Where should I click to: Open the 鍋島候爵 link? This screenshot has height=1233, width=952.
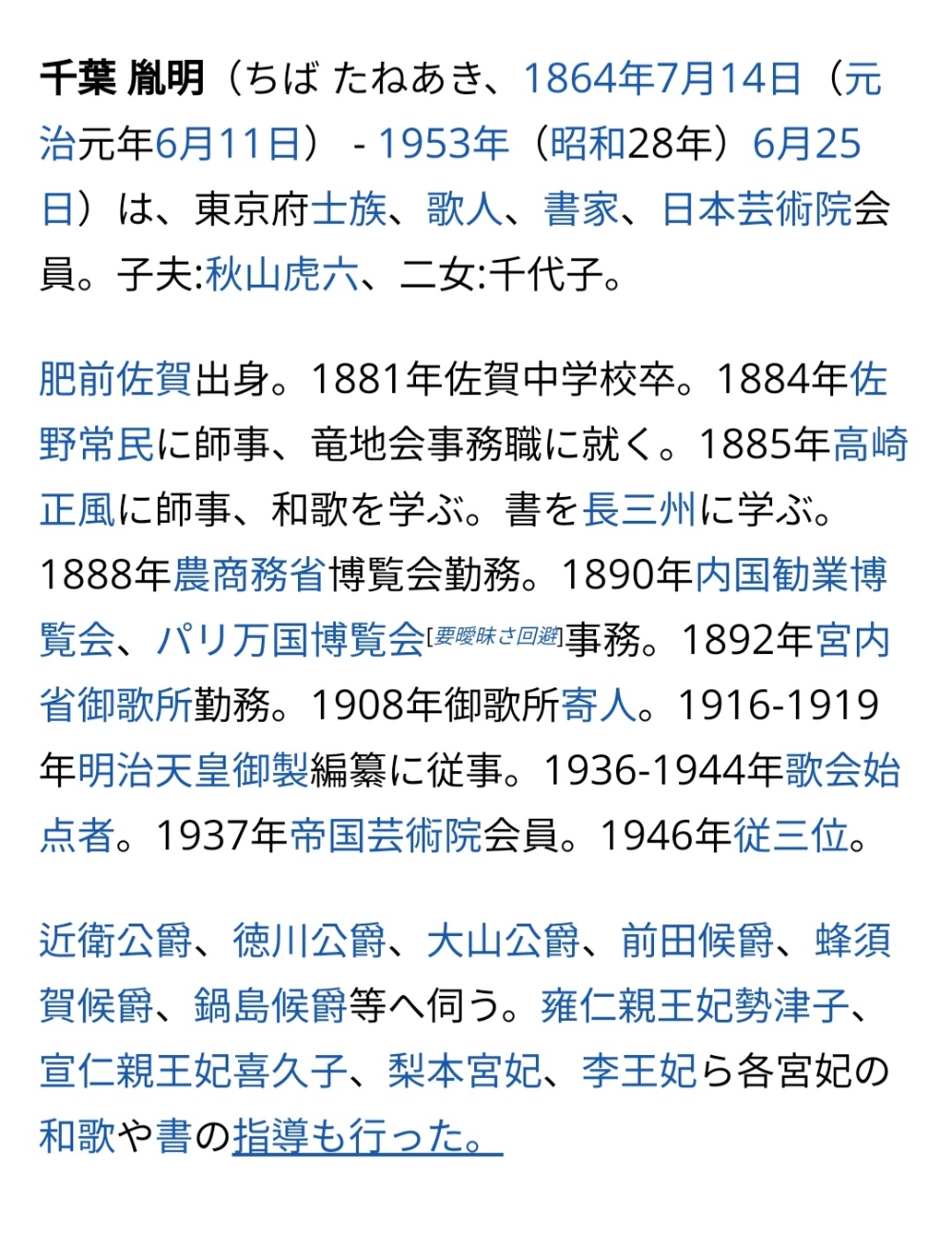coord(270,1005)
